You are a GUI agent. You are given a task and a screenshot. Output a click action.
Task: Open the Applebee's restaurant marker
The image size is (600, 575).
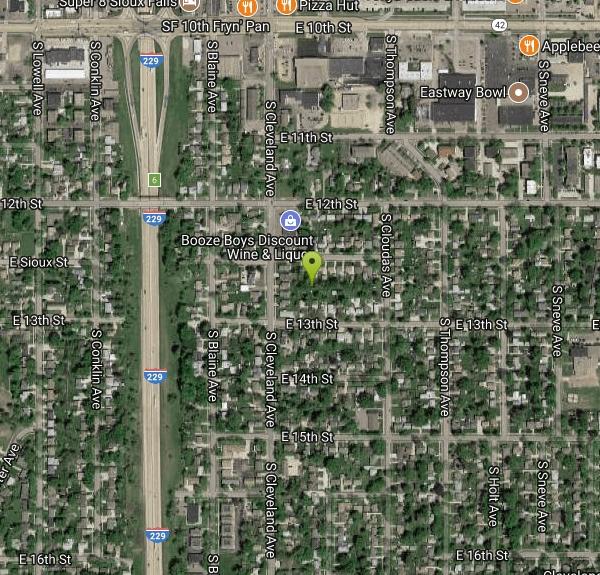[x=528, y=45]
